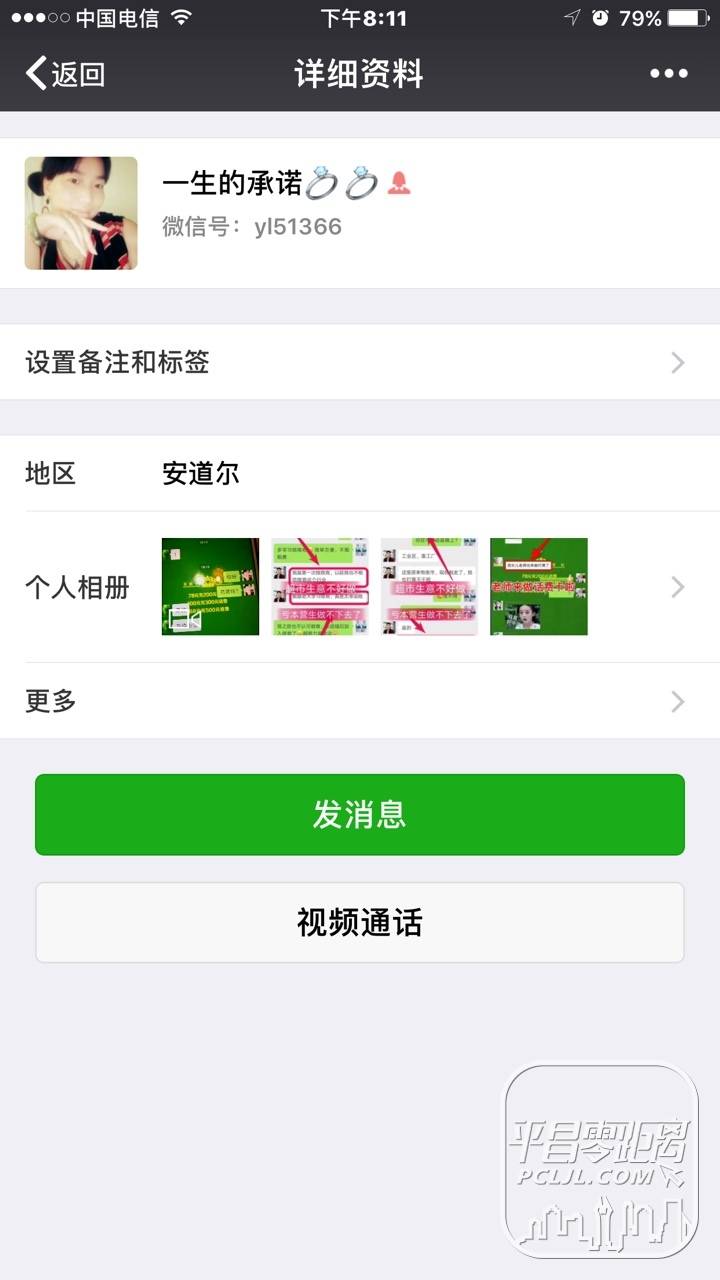The height and width of the screenshot is (1280, 720).
Task: Open 设置备注和标签 row
Action: pos(360,362)
